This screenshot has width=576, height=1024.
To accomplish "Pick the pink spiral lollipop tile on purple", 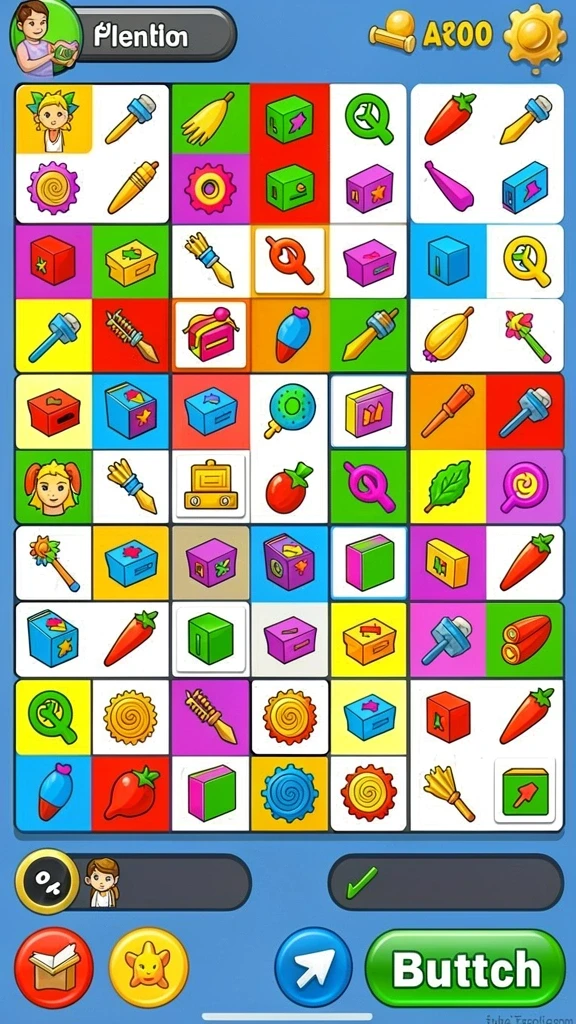I will click(525, 487).
